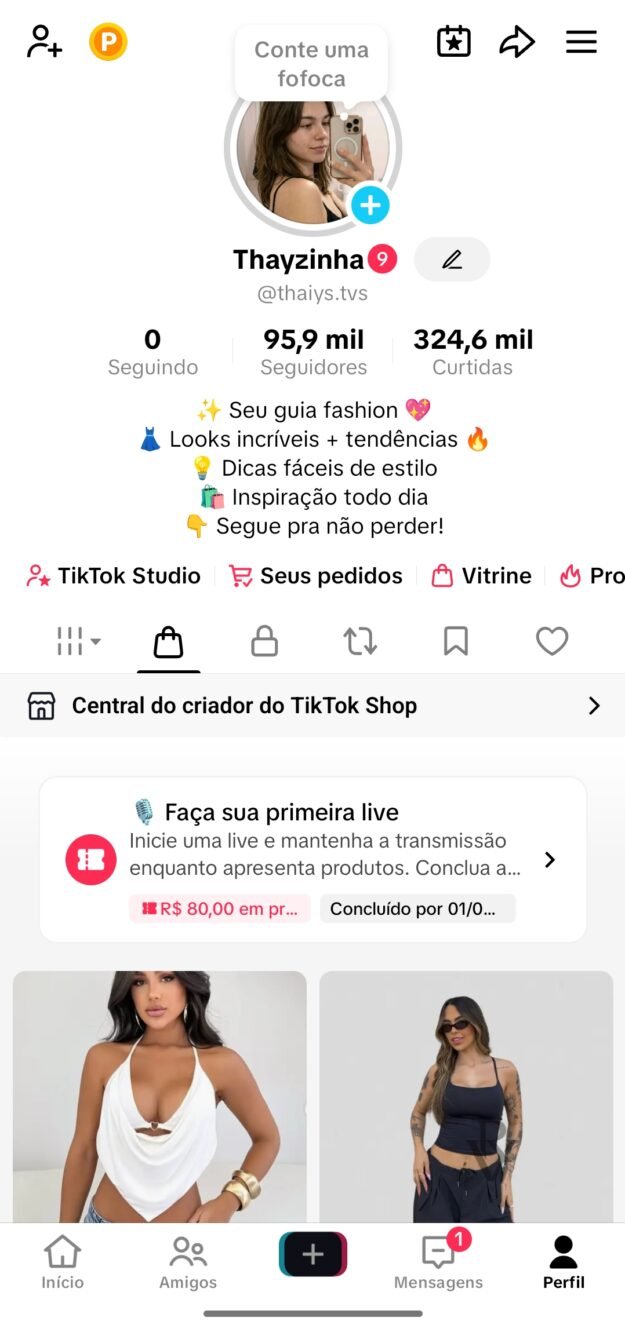Open the events calendar icon
This screenshot has height=1325, width=625.
pyautogui.click(x=454, y=42)
